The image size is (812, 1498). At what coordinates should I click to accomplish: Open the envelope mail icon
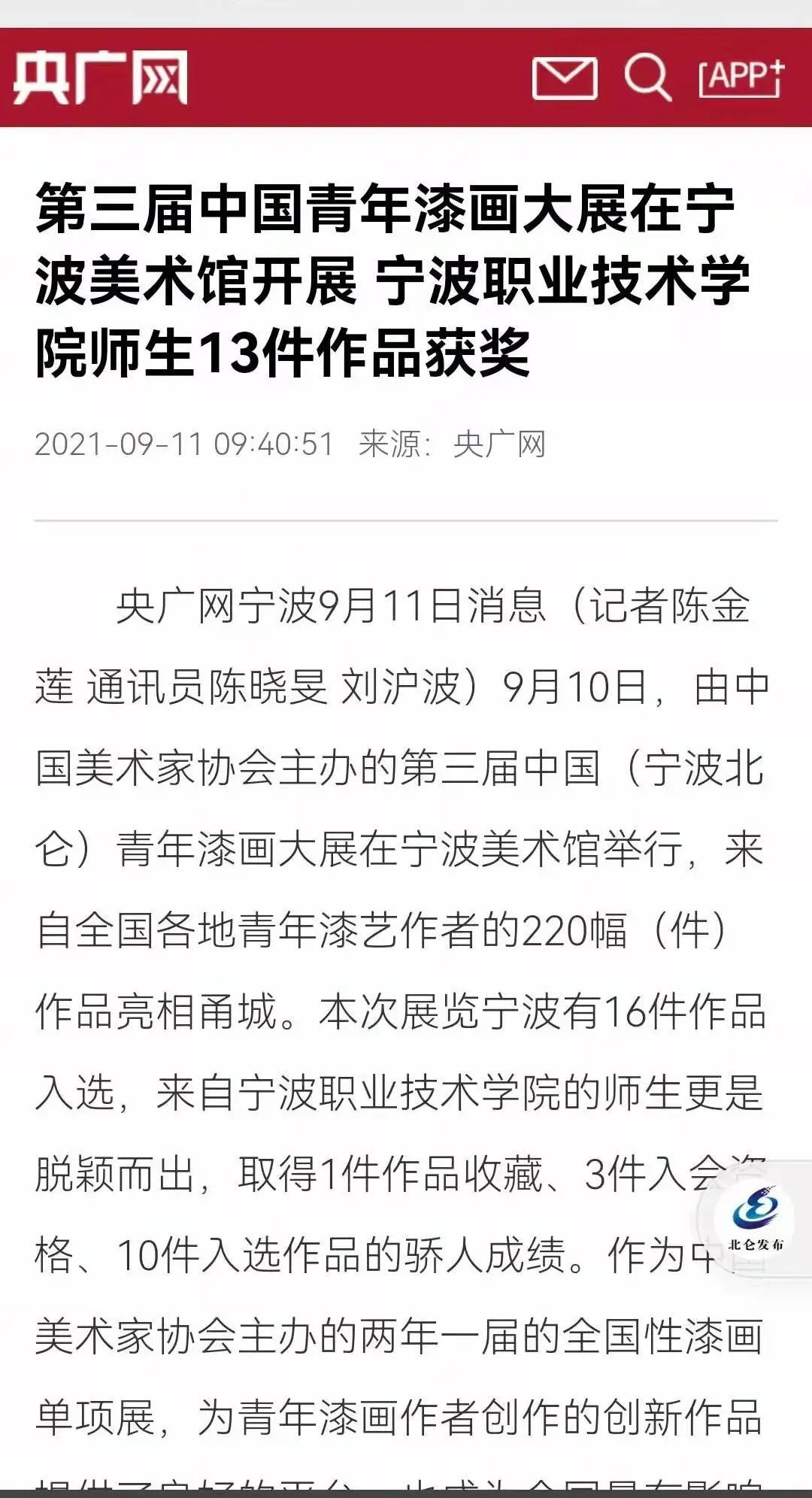(x=565, y=78)
